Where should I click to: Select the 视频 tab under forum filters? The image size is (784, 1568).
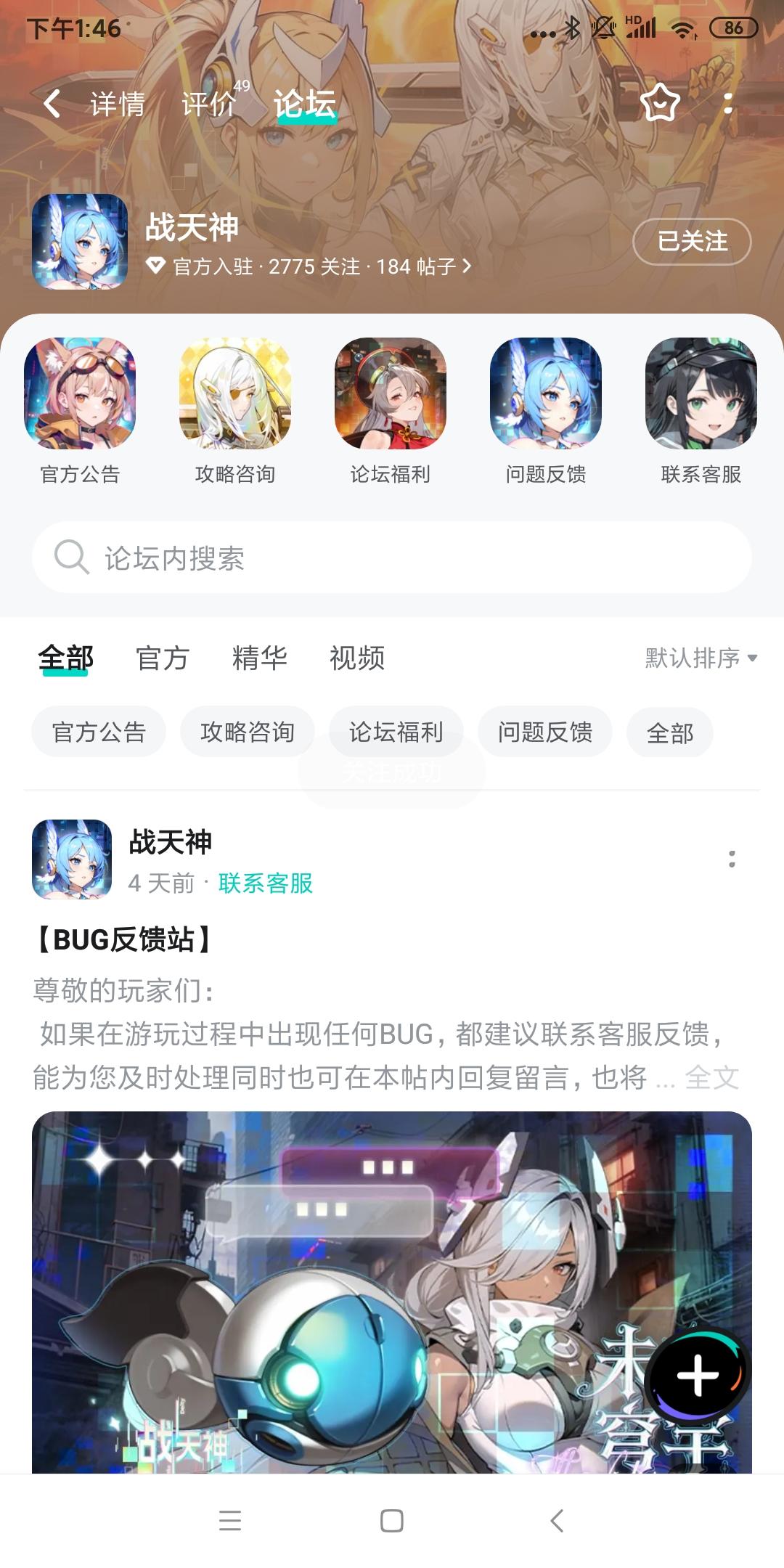[x=357, y=658]
